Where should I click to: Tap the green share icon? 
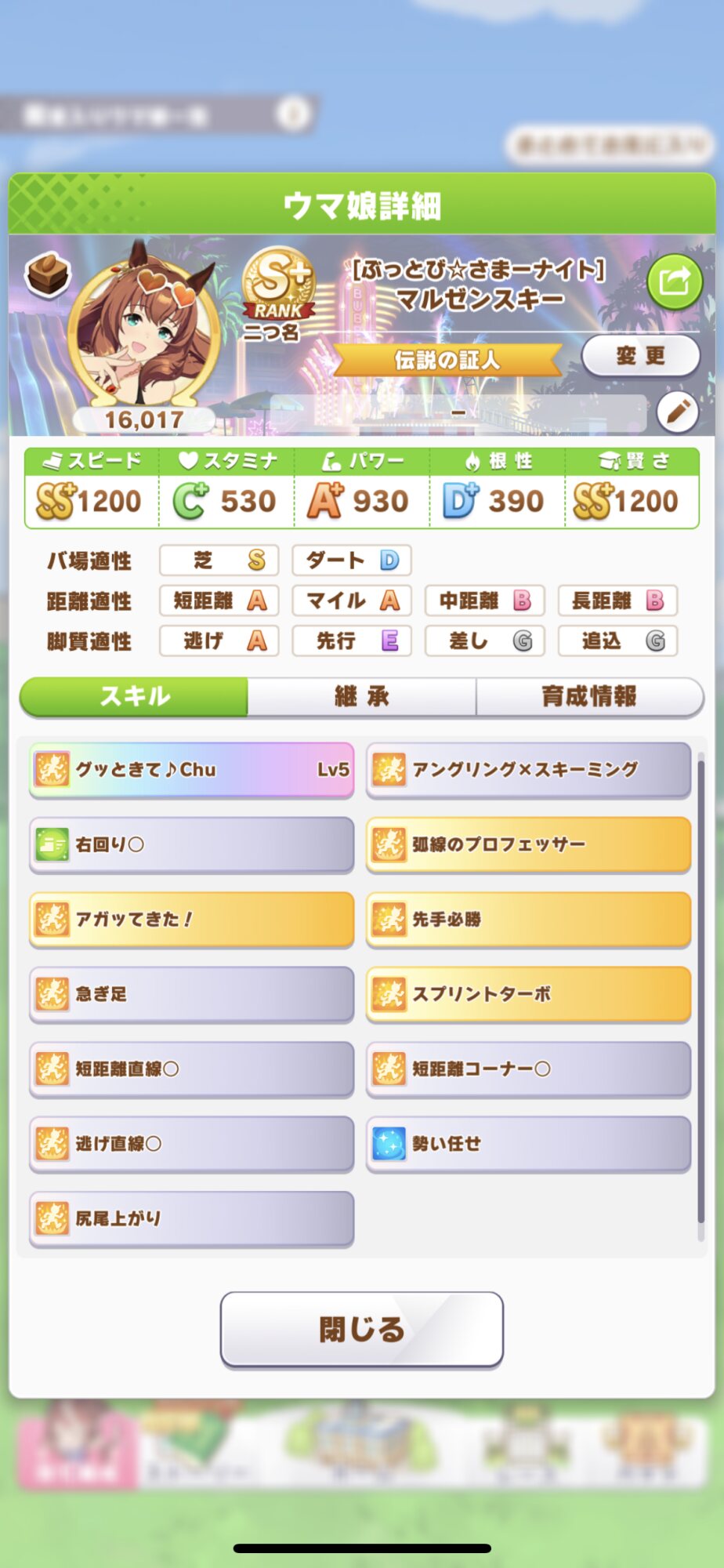click(675, 281)
